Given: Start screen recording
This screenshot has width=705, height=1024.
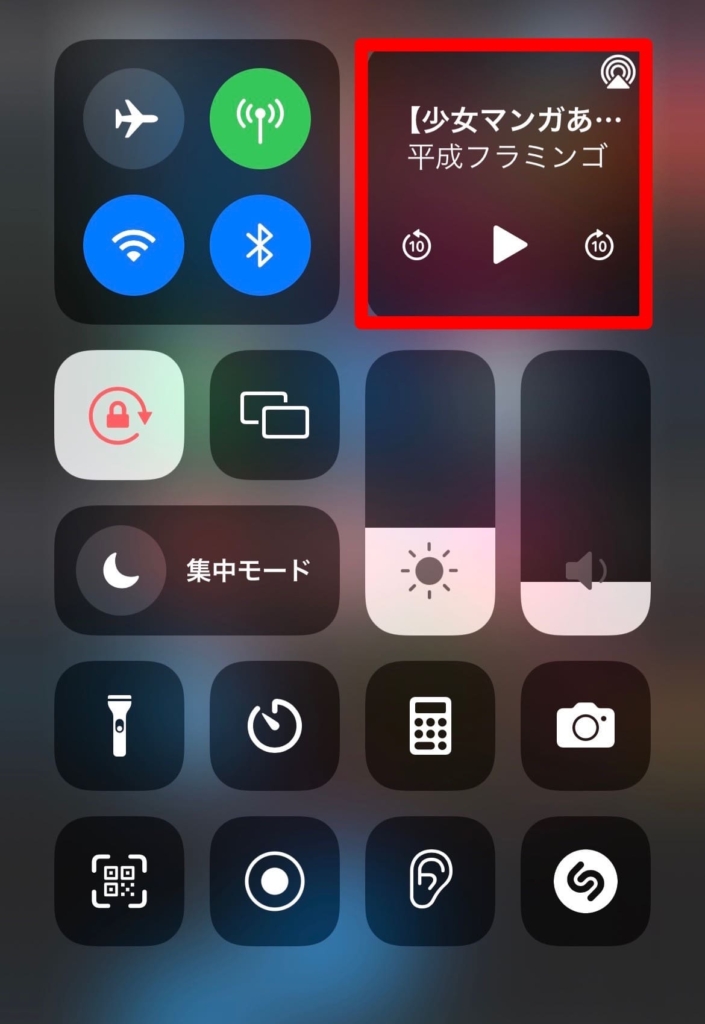Looking at the screenshot, I should pyautogui.click(x=274, y=881).
